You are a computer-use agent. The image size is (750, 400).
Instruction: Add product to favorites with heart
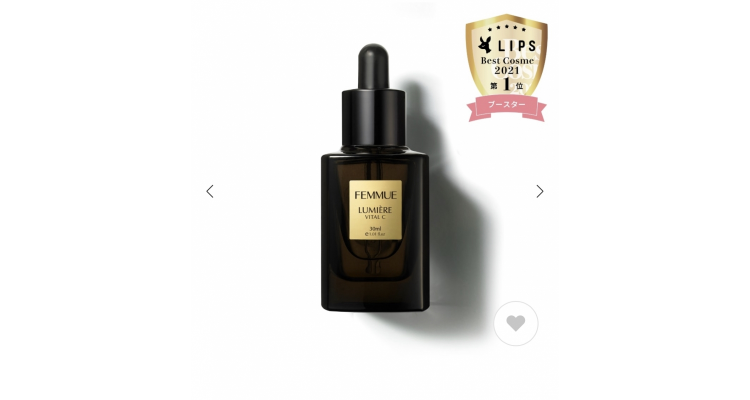tap(516, 323)
